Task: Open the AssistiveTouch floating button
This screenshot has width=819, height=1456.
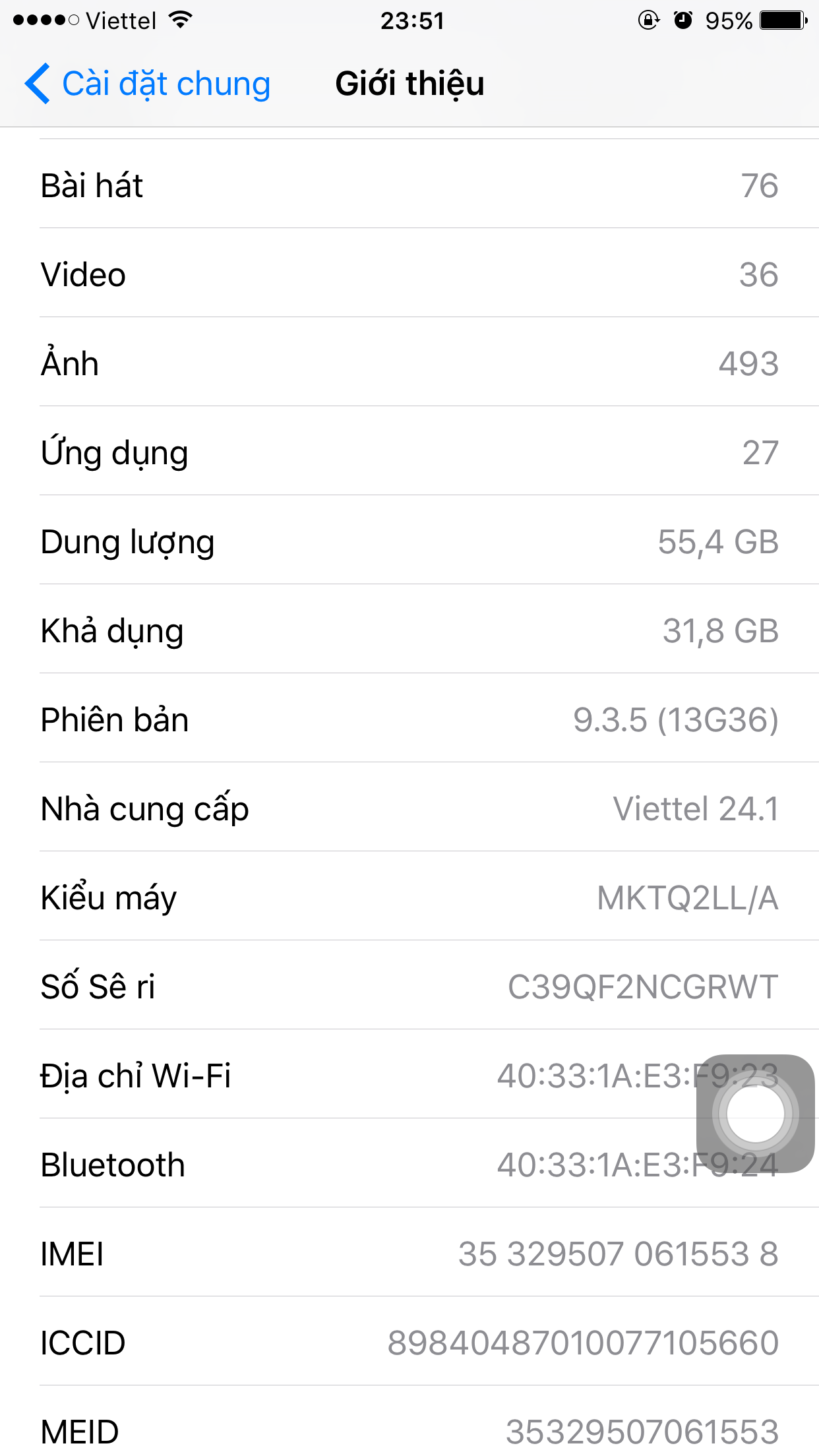Action: (x=755, y=1114)
